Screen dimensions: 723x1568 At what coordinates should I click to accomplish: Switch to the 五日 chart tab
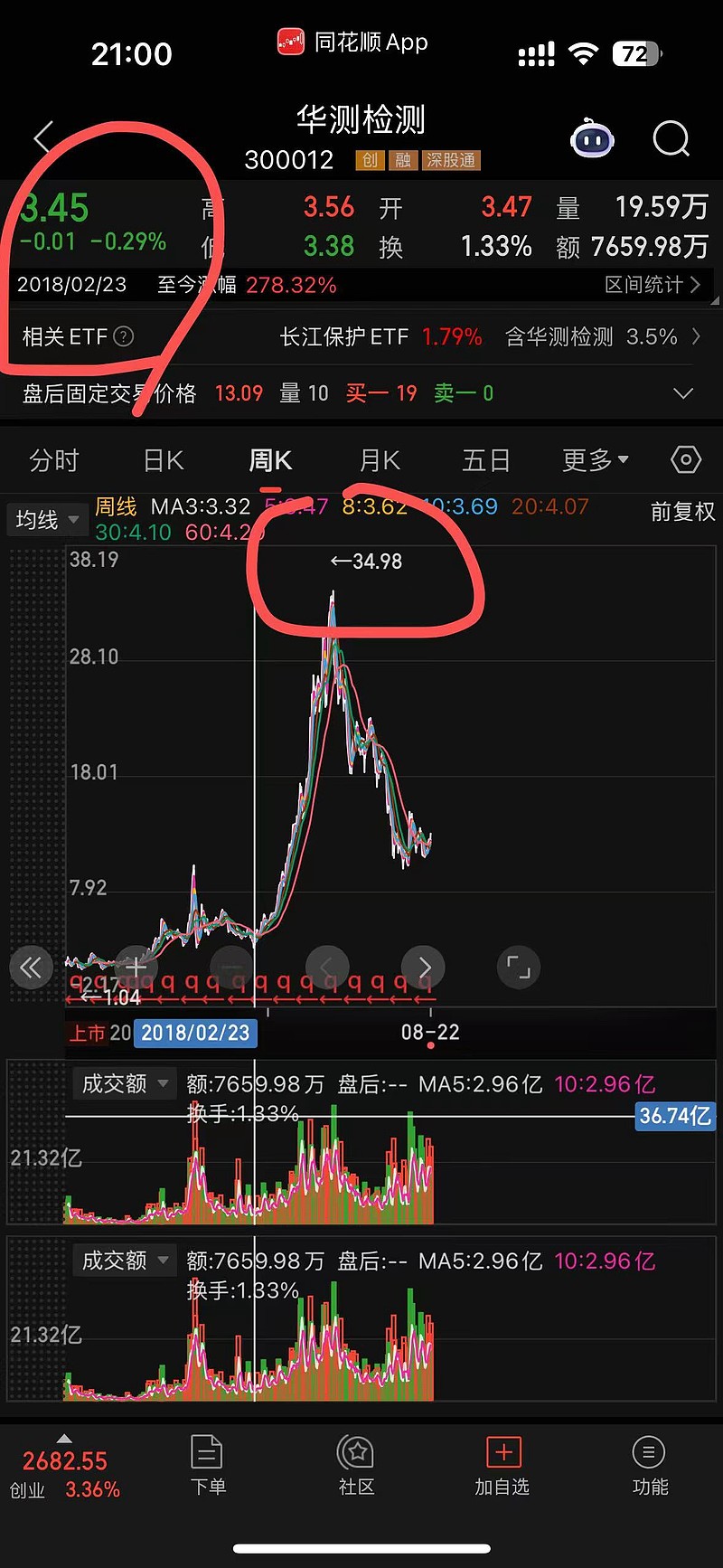tap(486, 460)
